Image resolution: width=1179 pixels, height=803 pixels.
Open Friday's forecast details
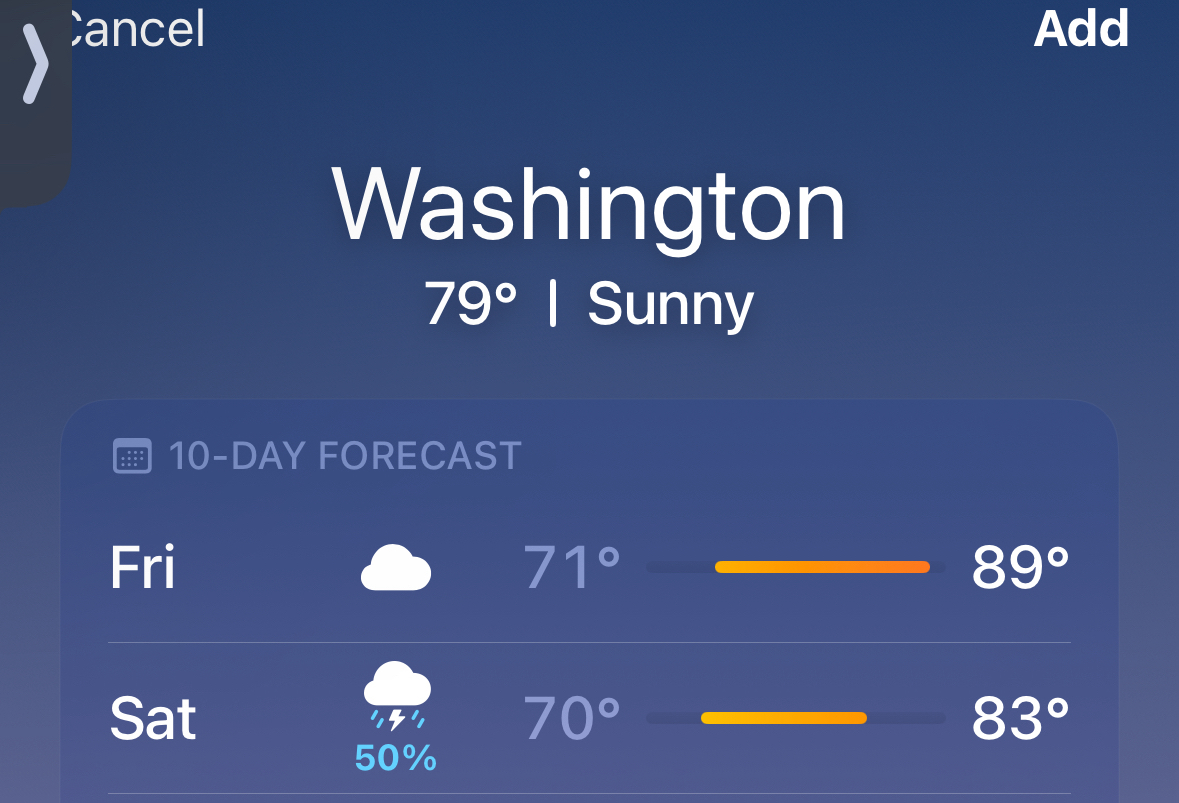pos(588,568)
